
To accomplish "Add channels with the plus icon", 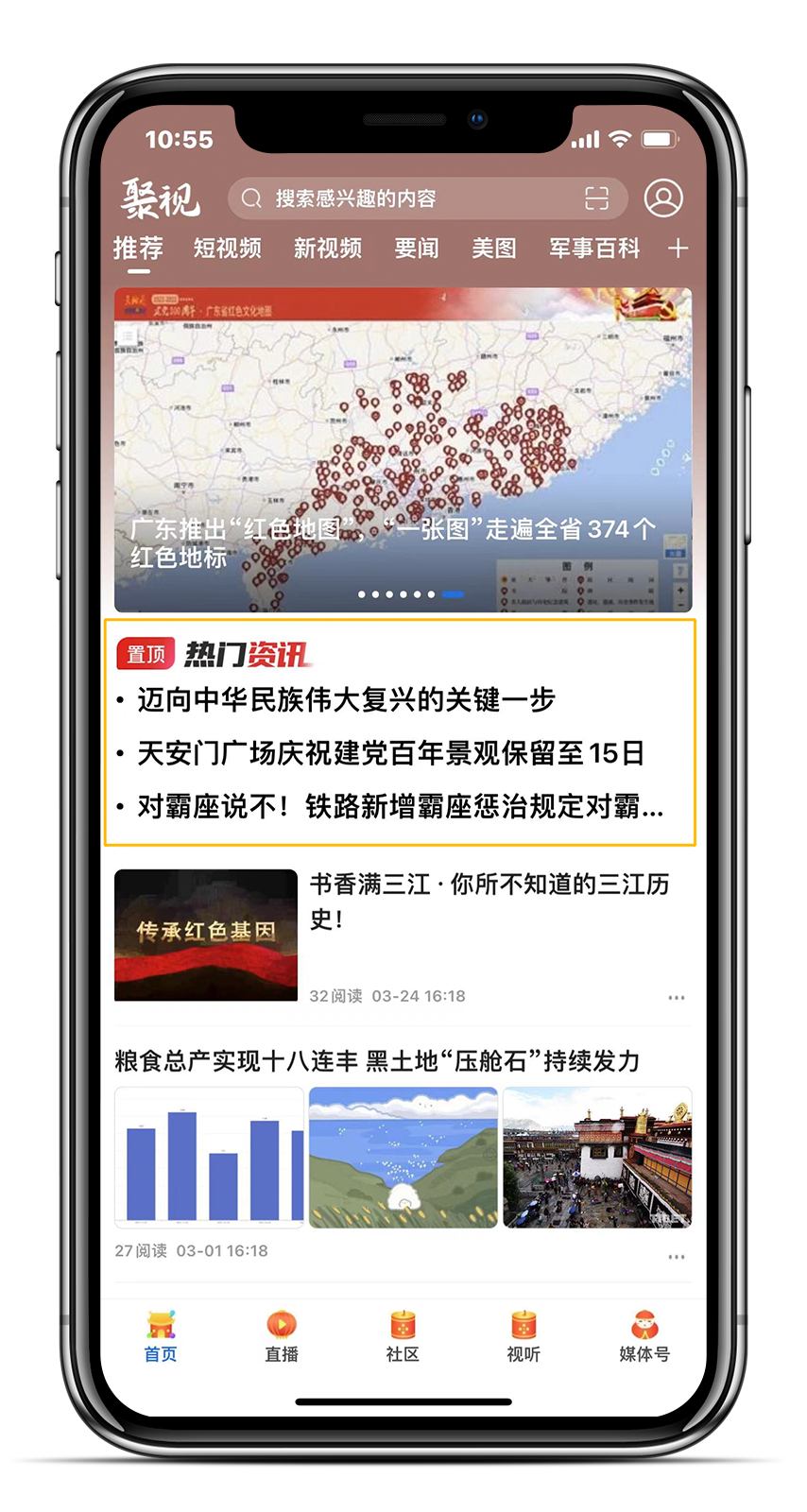I will pos(678,249).
